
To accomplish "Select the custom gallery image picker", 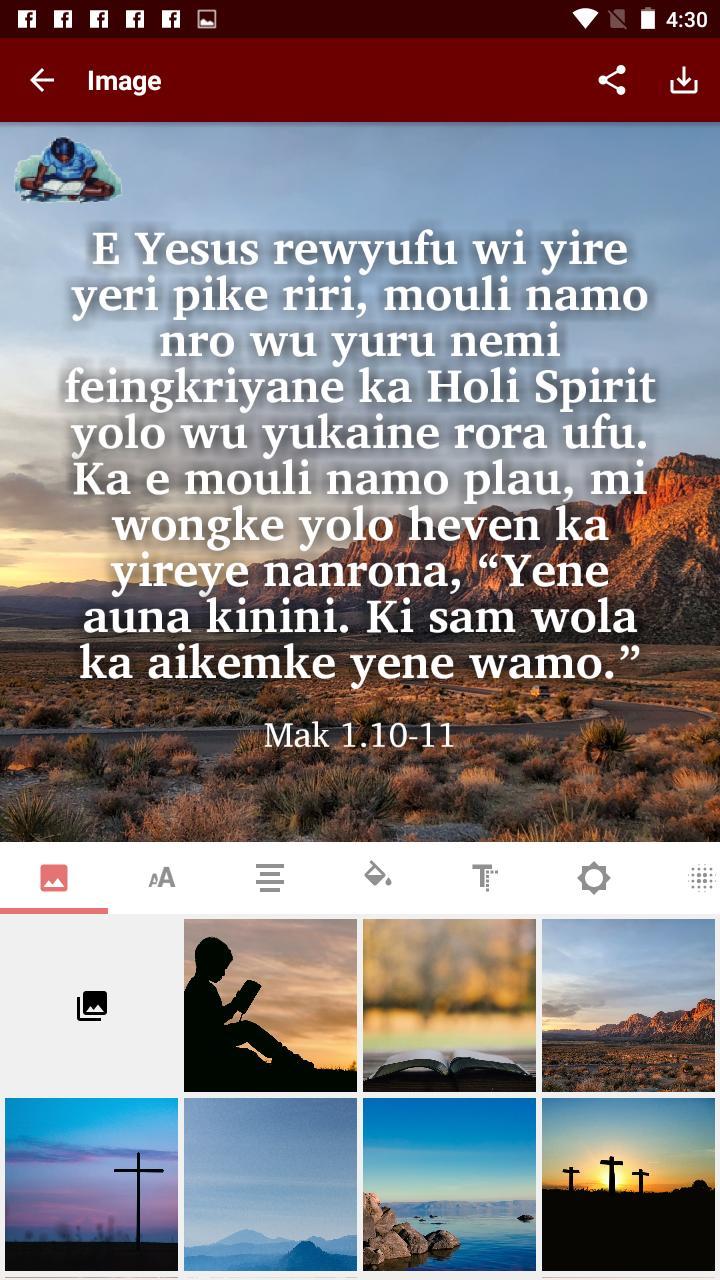I will pos(91,1005).
